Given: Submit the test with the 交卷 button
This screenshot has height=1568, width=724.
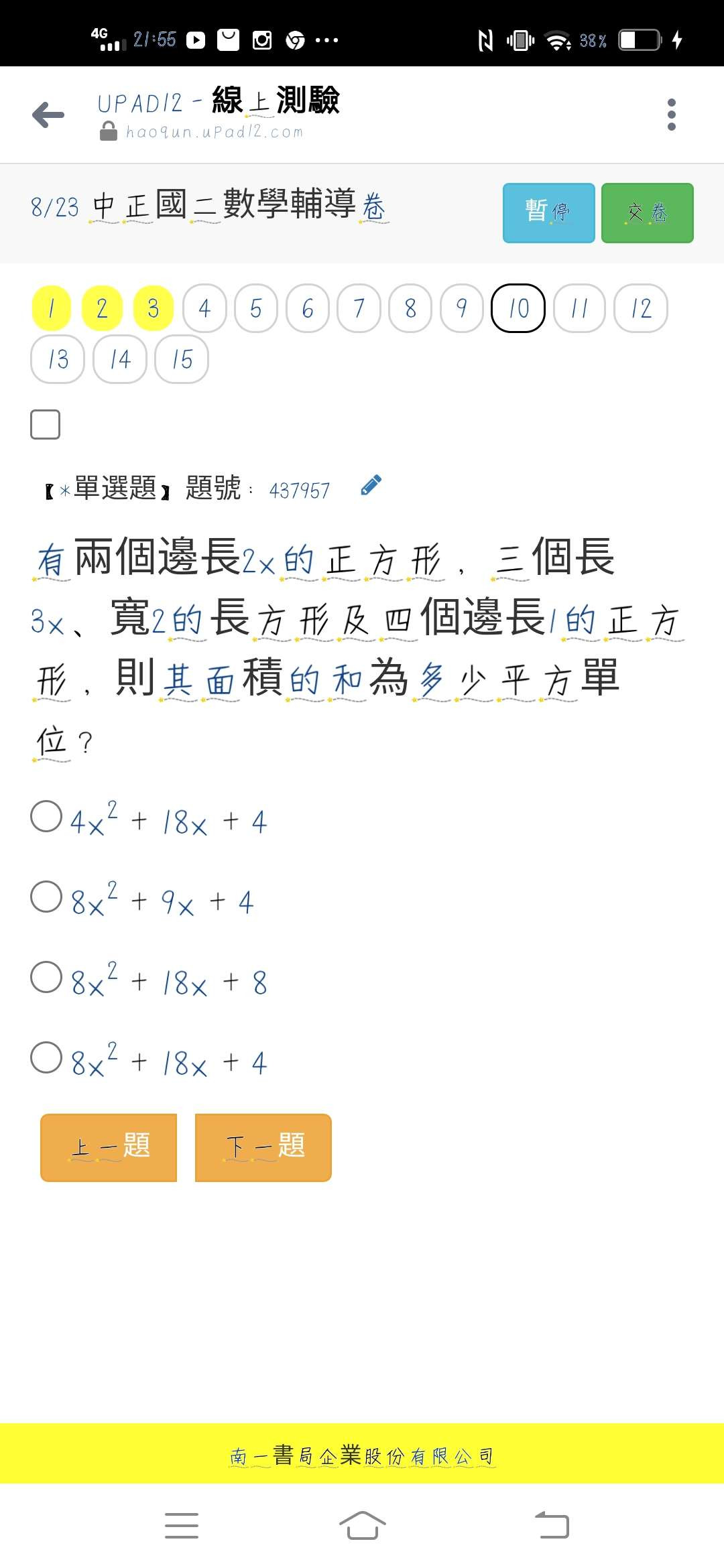Looking at the screenshot, I should pos(647,212).
